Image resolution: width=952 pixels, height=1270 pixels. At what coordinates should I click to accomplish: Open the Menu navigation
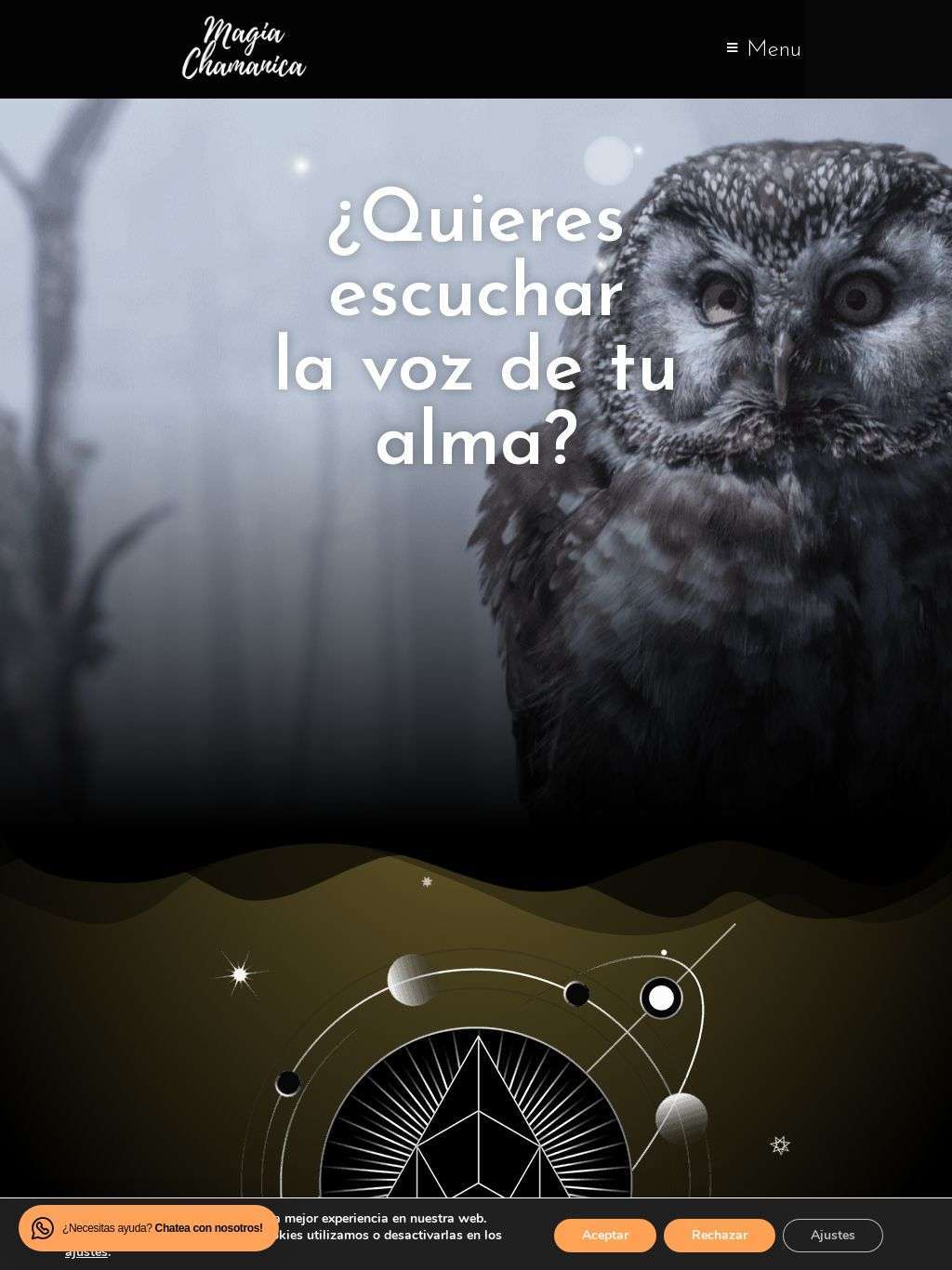pyautogui.click(x=763, y=49)
